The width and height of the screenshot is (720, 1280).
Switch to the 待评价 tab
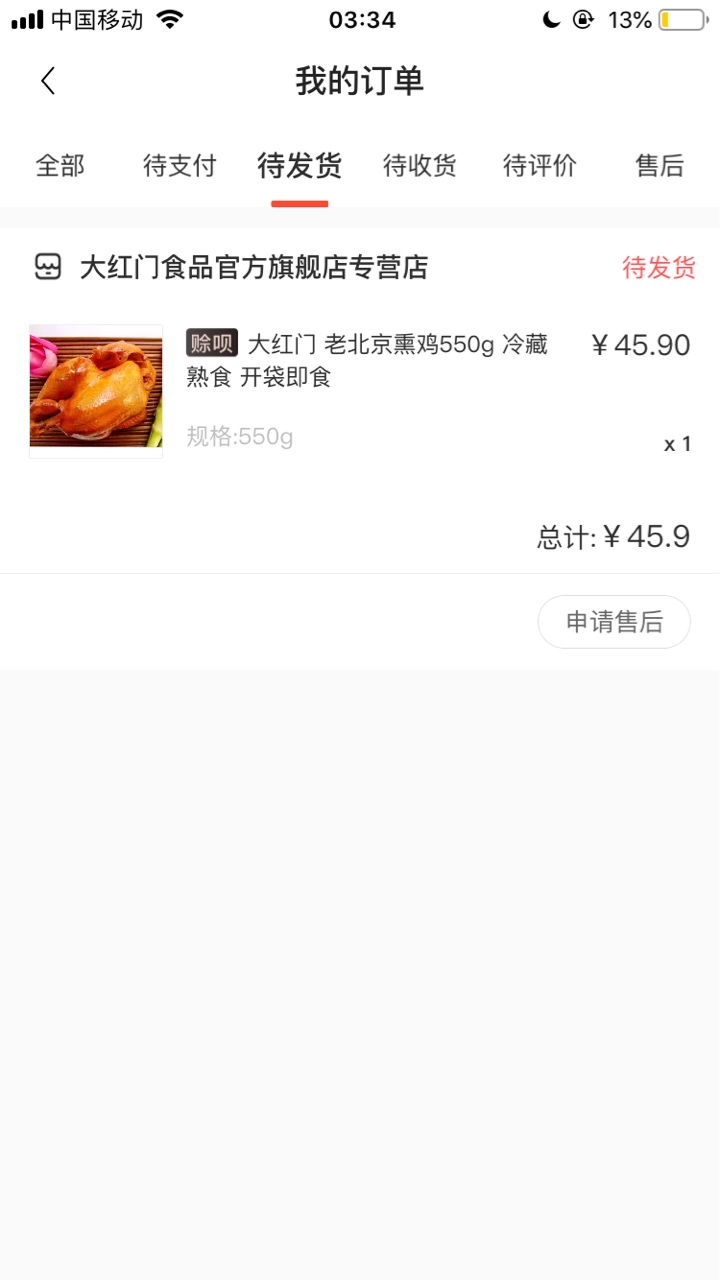pos(540,166)
